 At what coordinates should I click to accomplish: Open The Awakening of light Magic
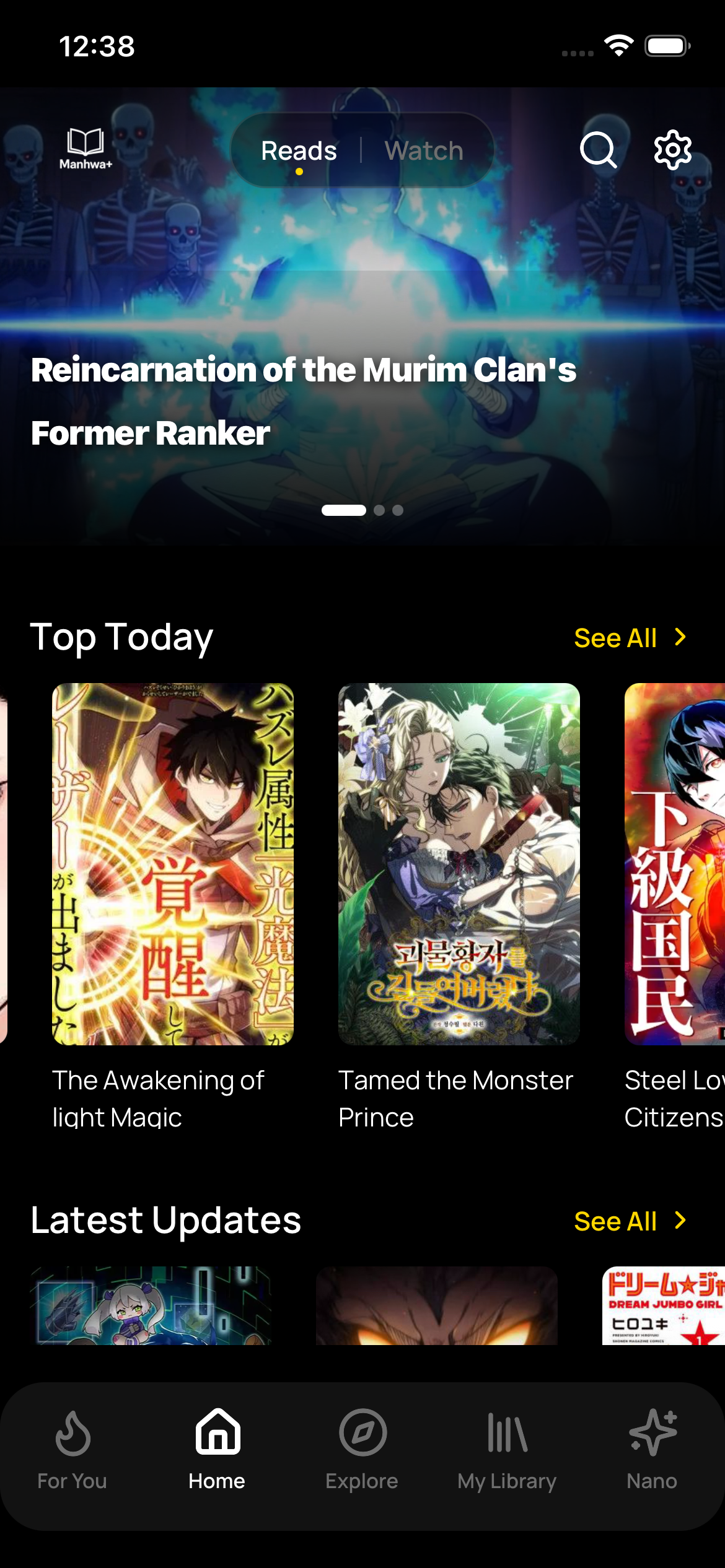(172, 864)
